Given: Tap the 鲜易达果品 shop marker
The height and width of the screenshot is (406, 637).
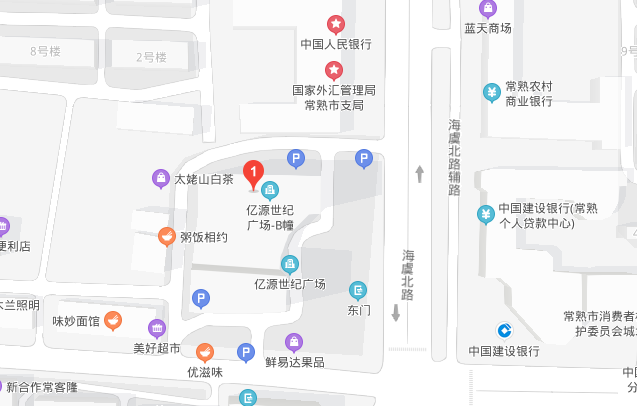Looking at the screenshot, I should pyautogui.click(x=293, y=342).
